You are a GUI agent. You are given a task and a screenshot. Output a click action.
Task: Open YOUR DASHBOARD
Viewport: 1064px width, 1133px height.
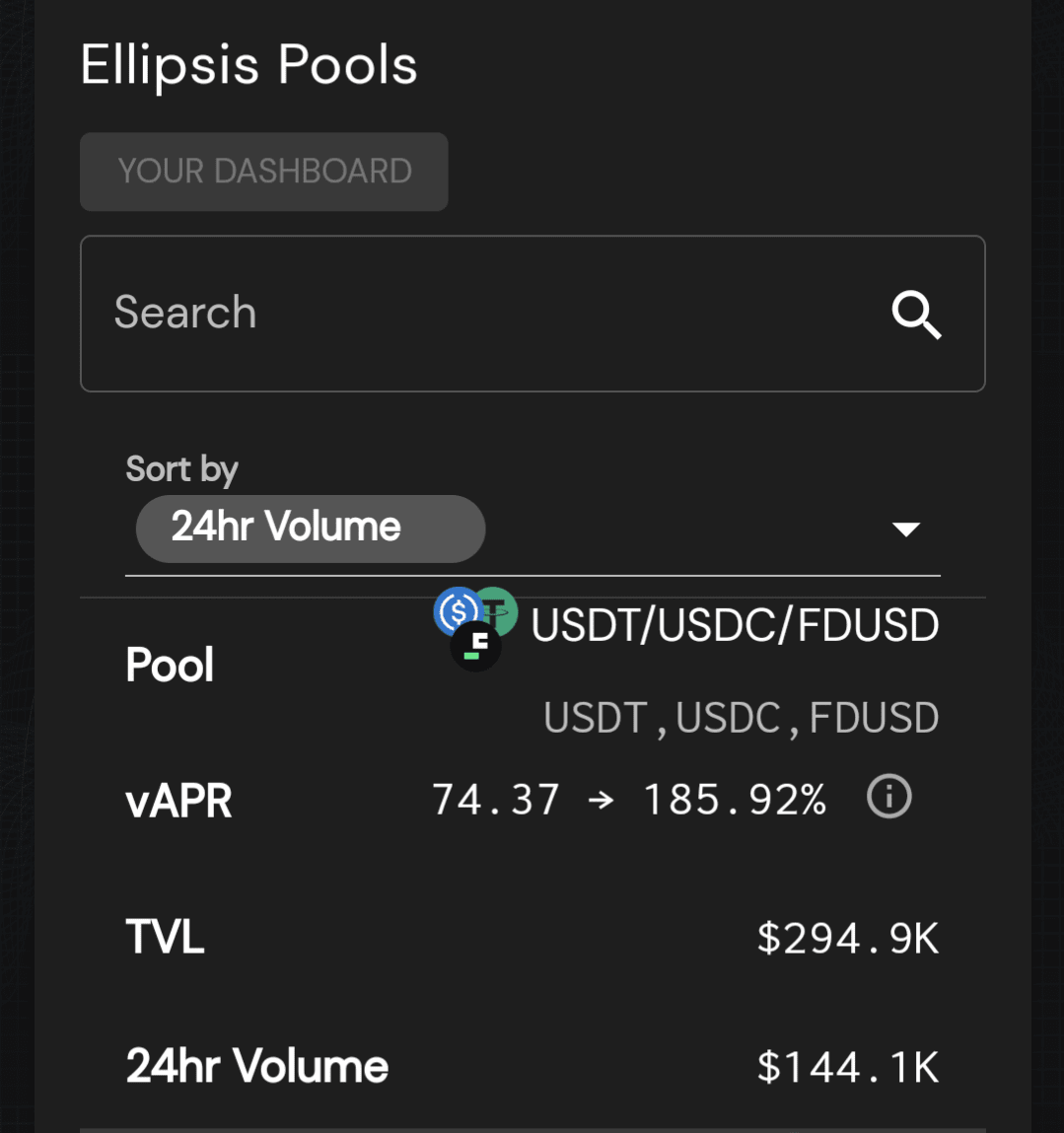coord(263,172)
